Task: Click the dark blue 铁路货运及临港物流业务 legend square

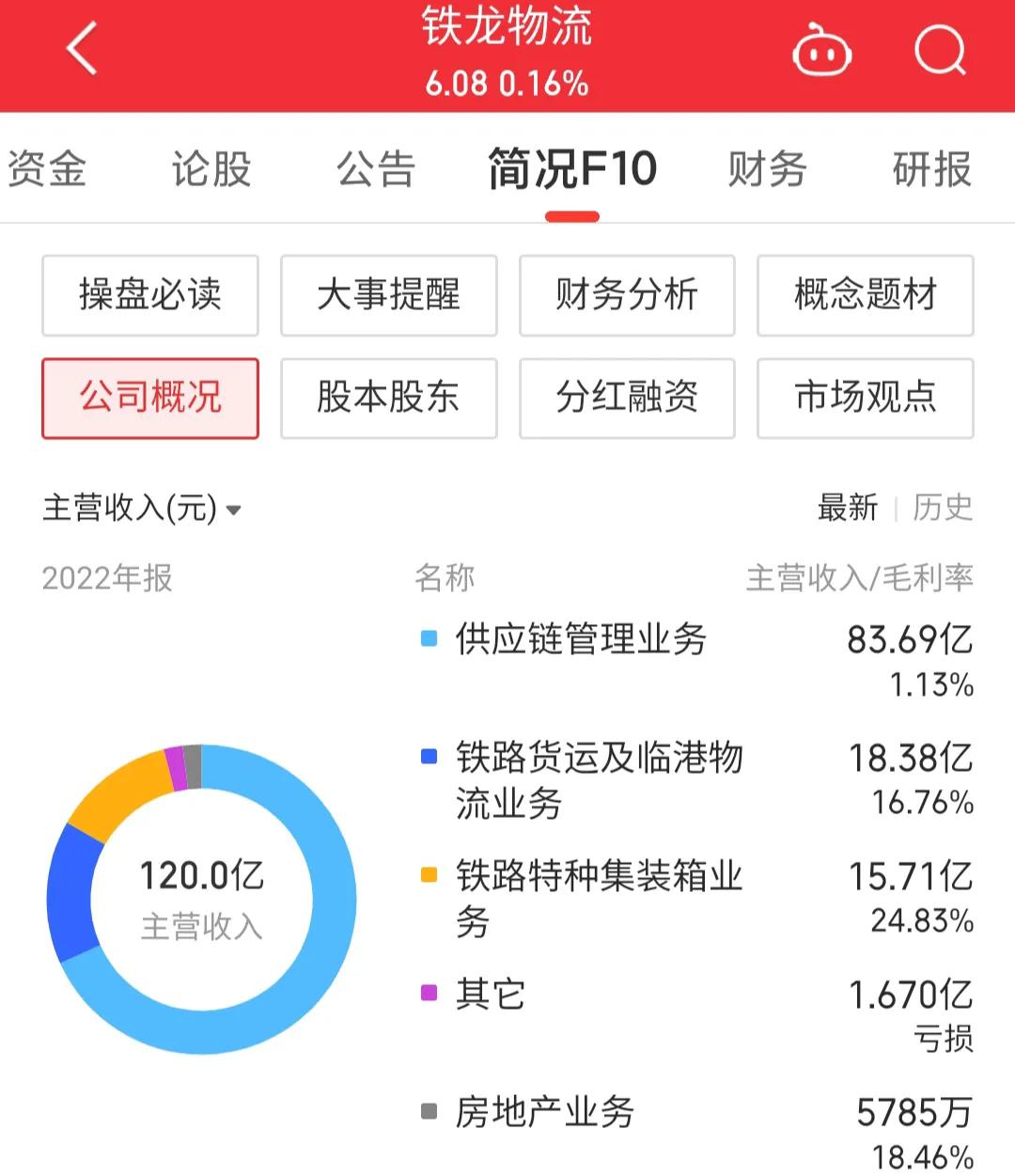Action: tap(428, 756)
